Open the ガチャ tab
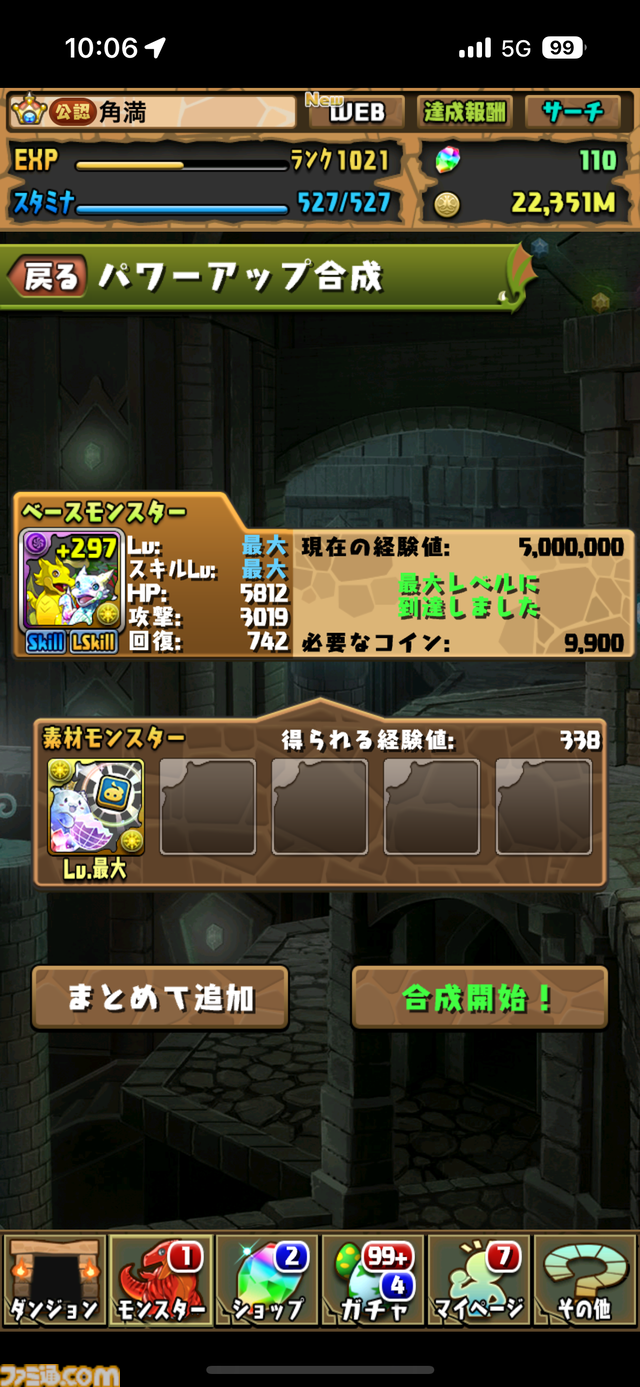Viewport: 640px width, 1387px height. click(x=373, y=1280)
